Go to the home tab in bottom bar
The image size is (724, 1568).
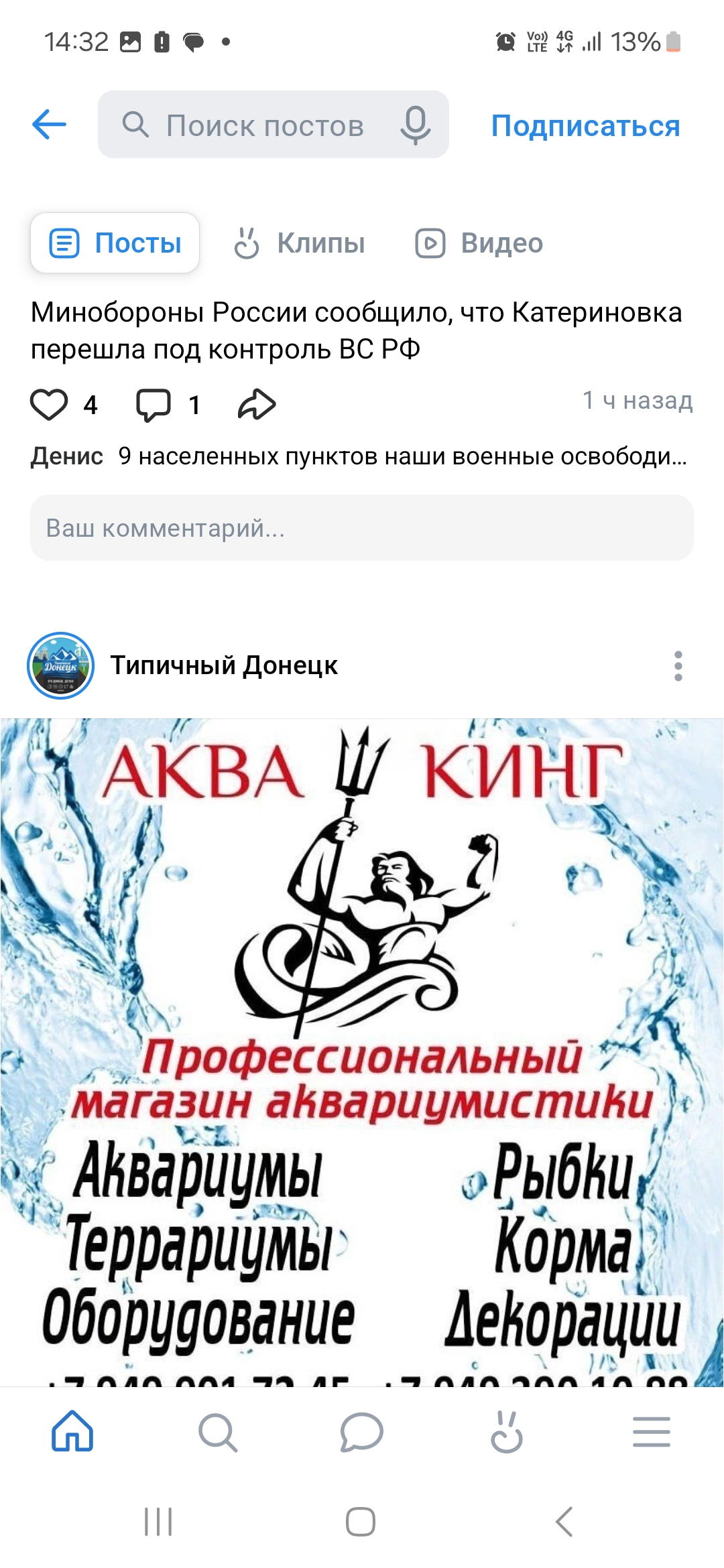pos(72,1431)
